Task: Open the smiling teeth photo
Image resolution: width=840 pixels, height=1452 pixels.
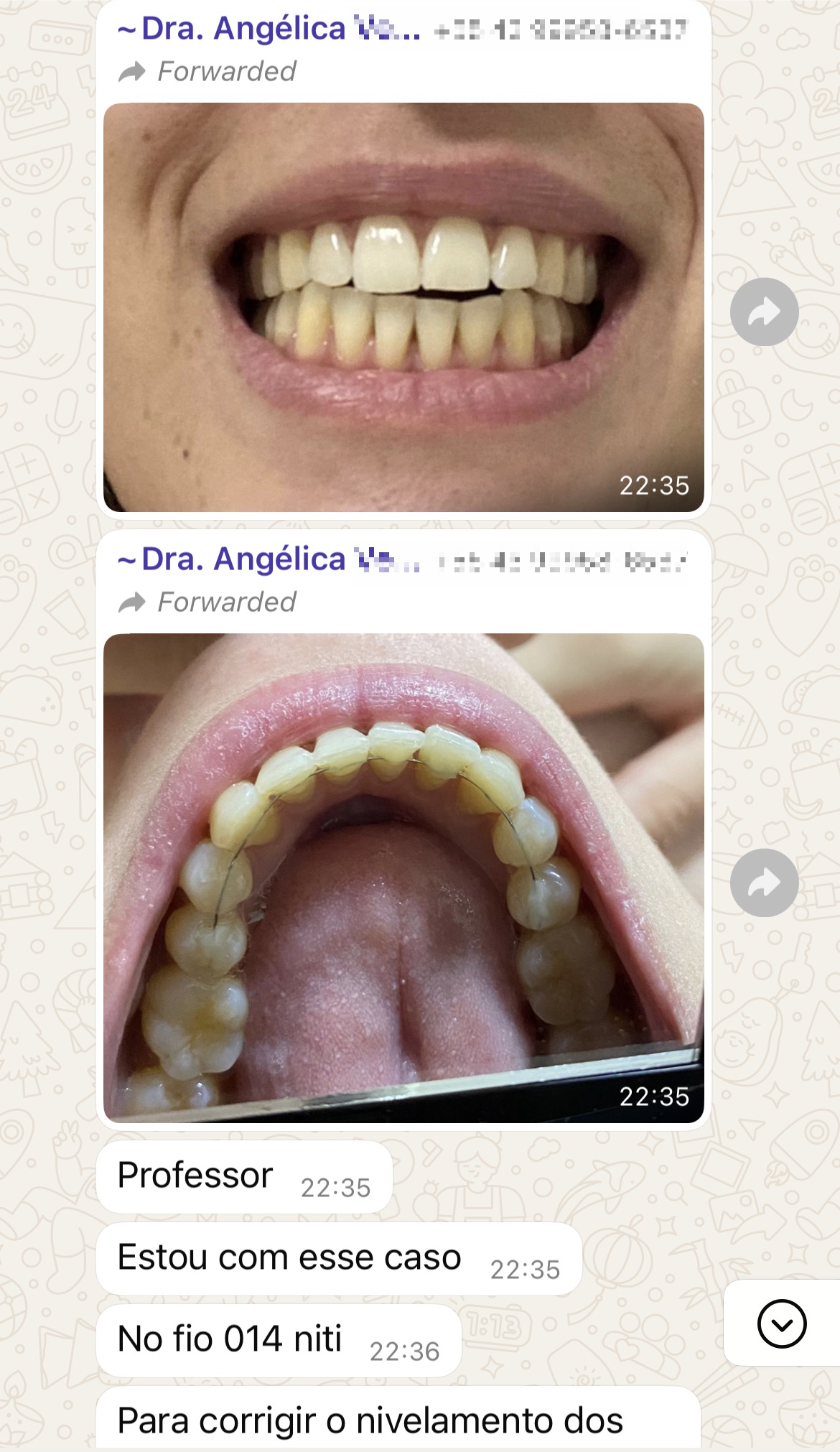Action: 403,307
